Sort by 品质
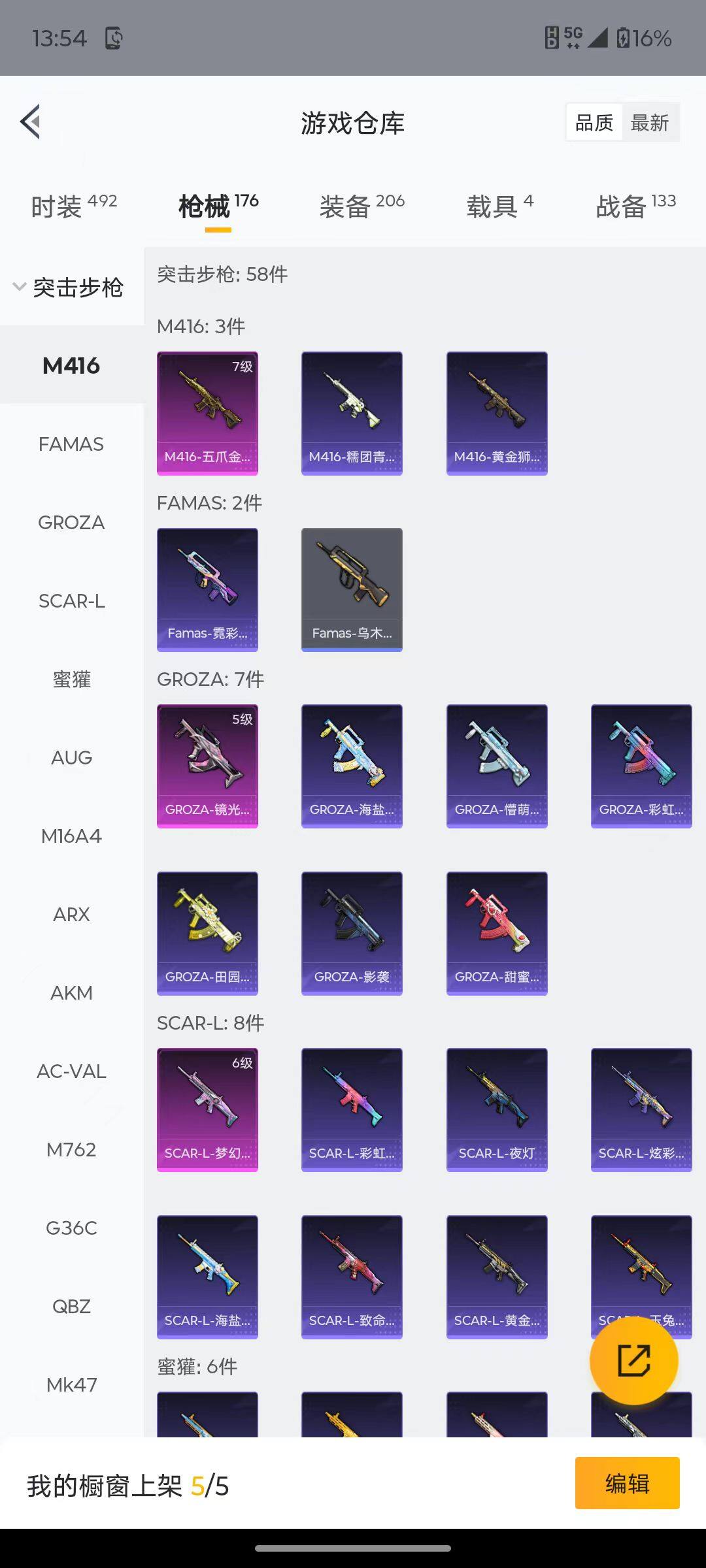Image resolution: width=706 pixels, height=1568 pixels. tap(594, 123)
